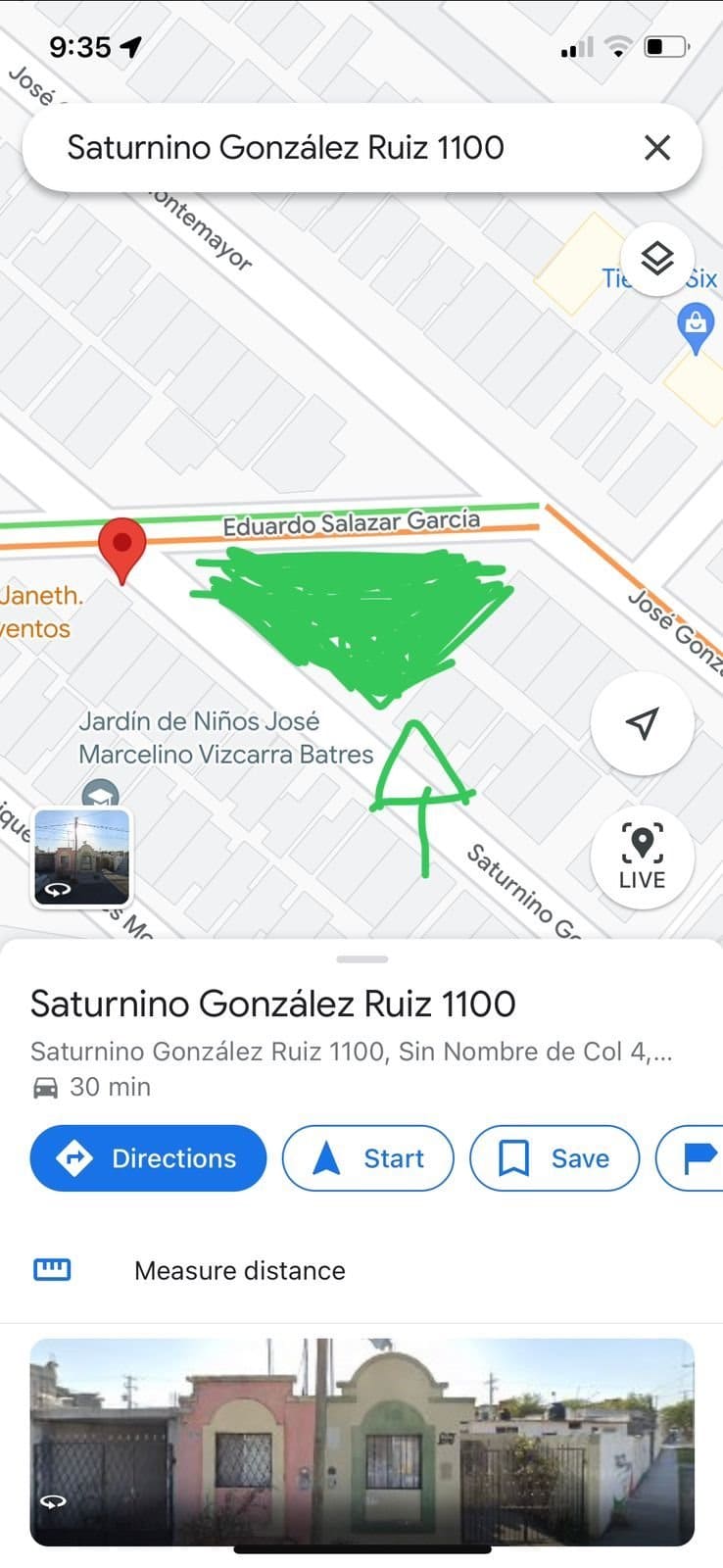This screenshot has height=1568, width=723.
Task: Open Jardín de Niños José Marcelino Vizcarra Batres marker
Action: coord(100,792)
